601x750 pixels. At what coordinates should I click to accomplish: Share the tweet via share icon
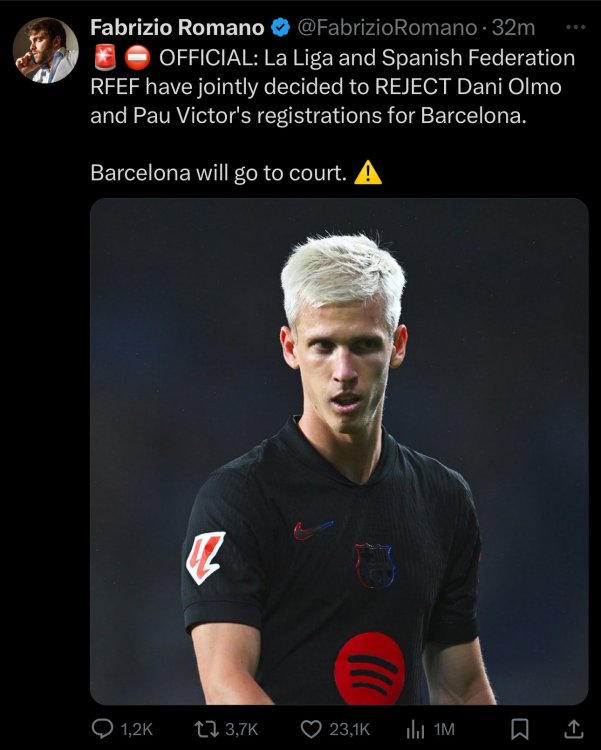click(x=574, y=729)
